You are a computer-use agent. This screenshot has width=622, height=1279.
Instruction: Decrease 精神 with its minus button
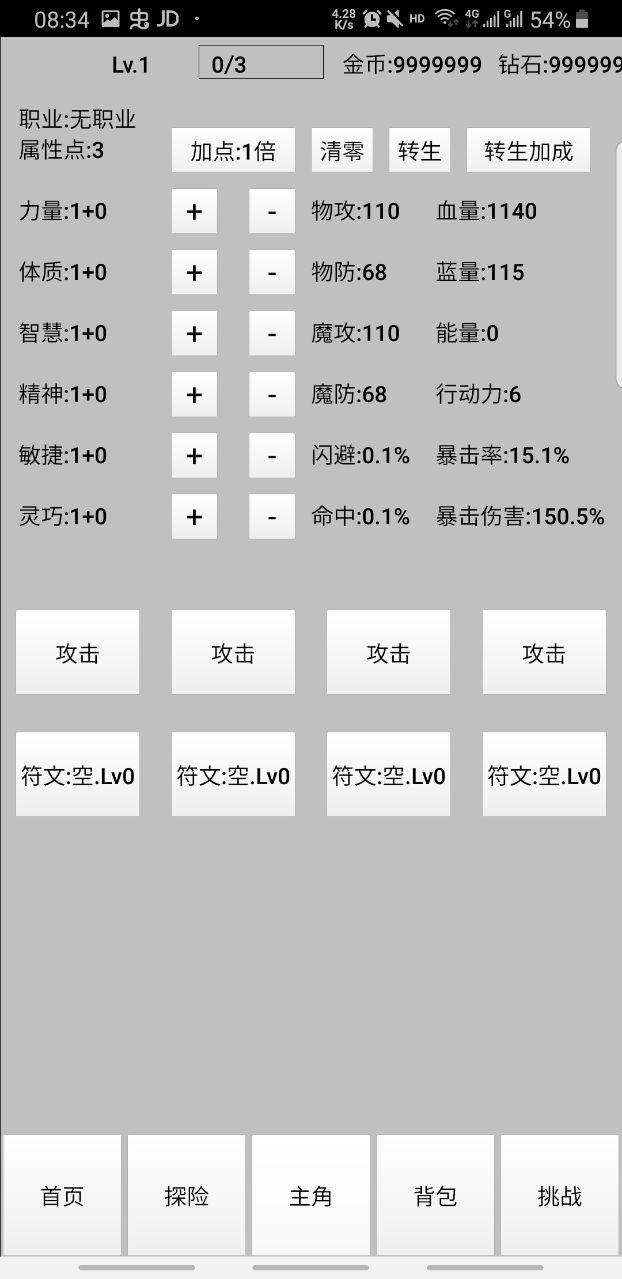271,394
